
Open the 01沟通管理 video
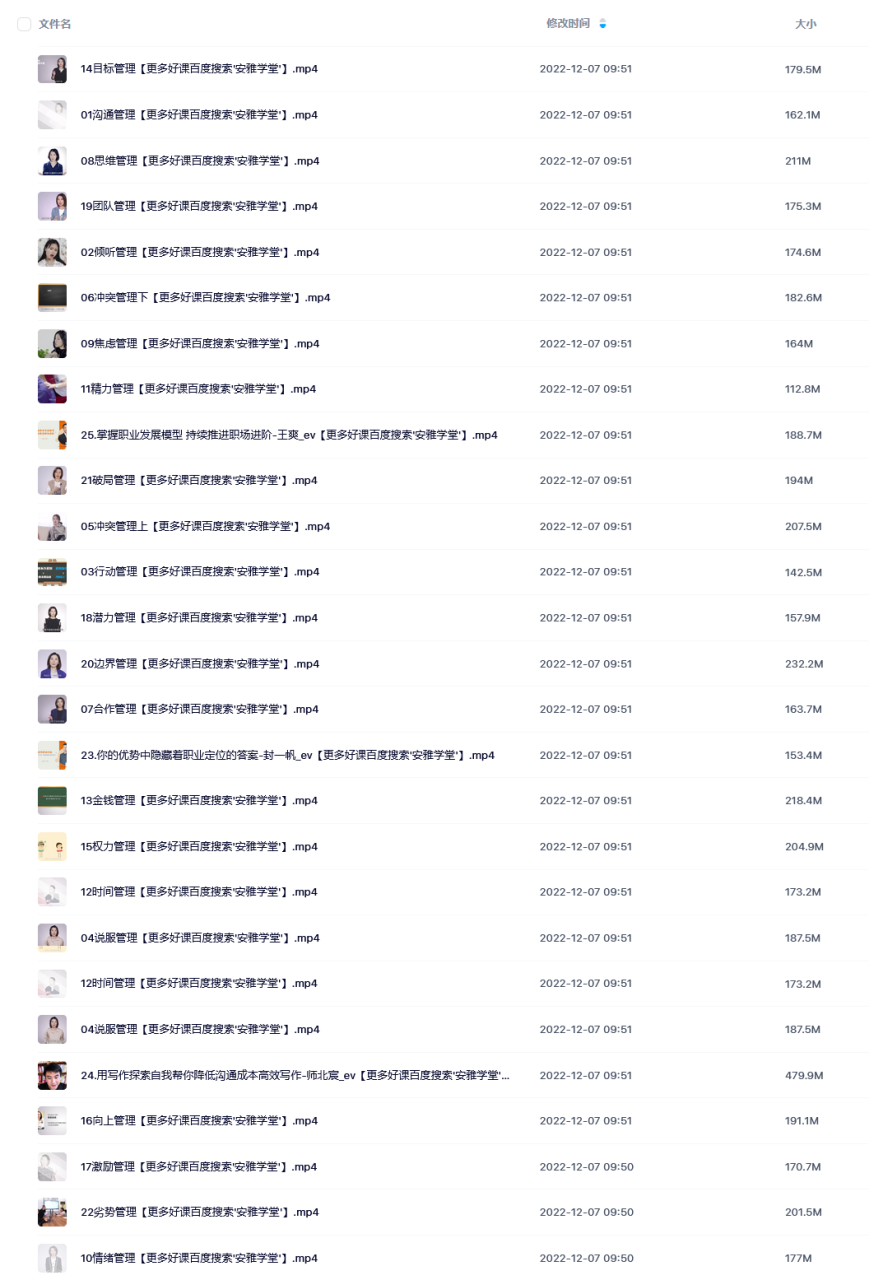tap(198, 115)
